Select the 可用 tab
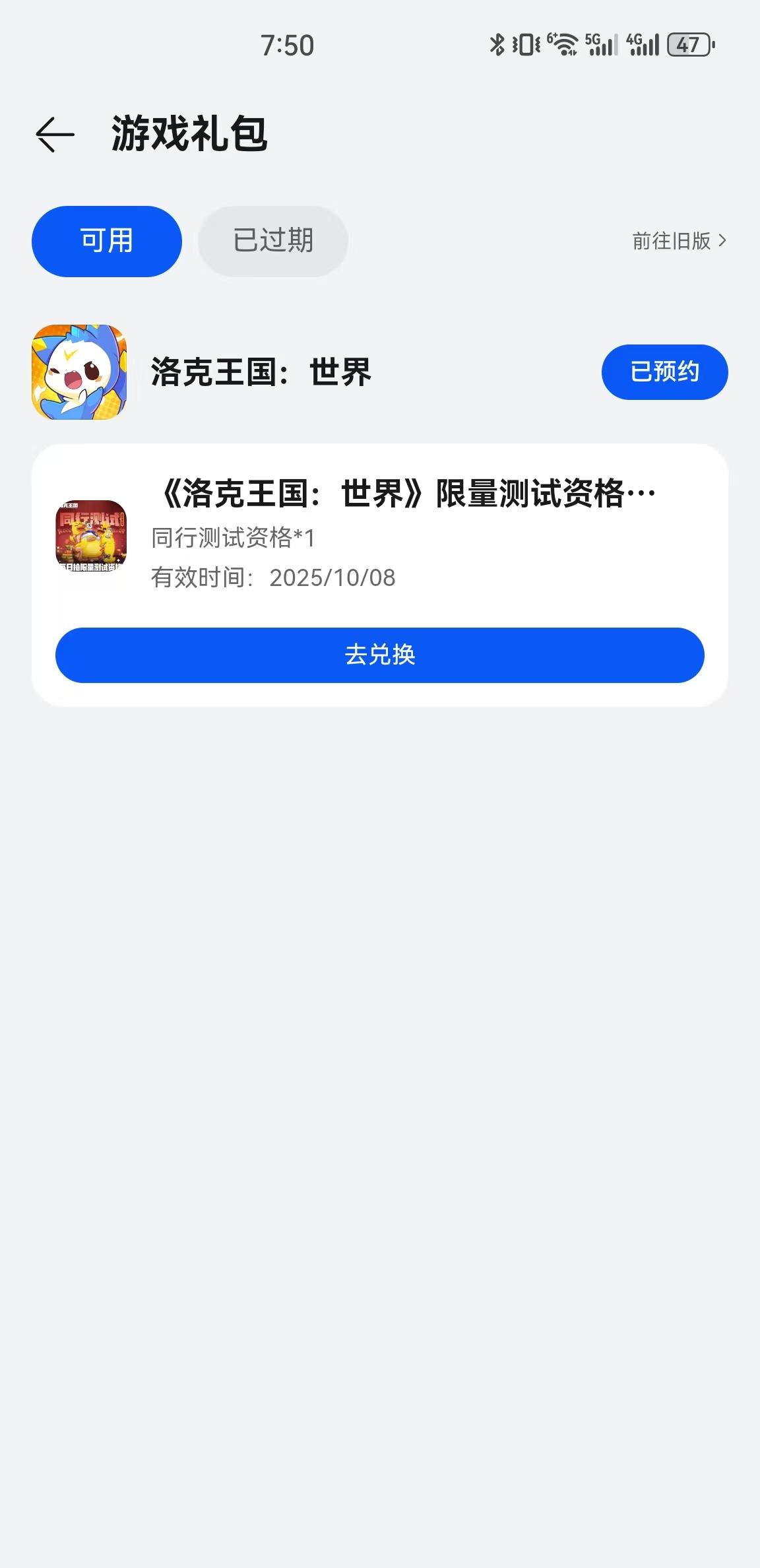The image size is (760, 1568). (x=107, y=241)
